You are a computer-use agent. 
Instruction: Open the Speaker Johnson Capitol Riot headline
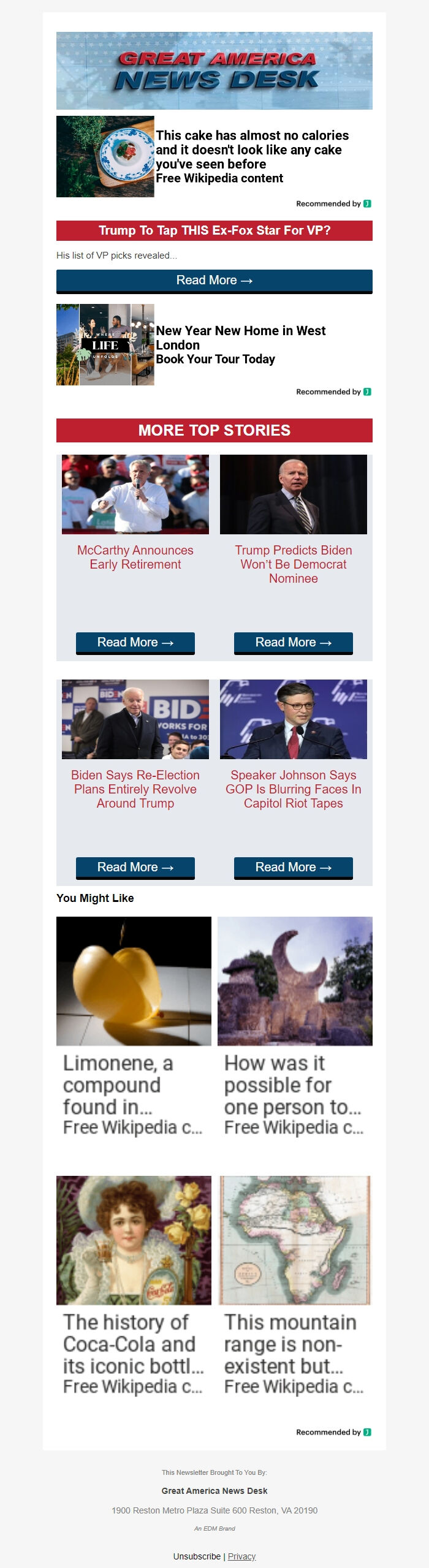(x=293, y=789)
